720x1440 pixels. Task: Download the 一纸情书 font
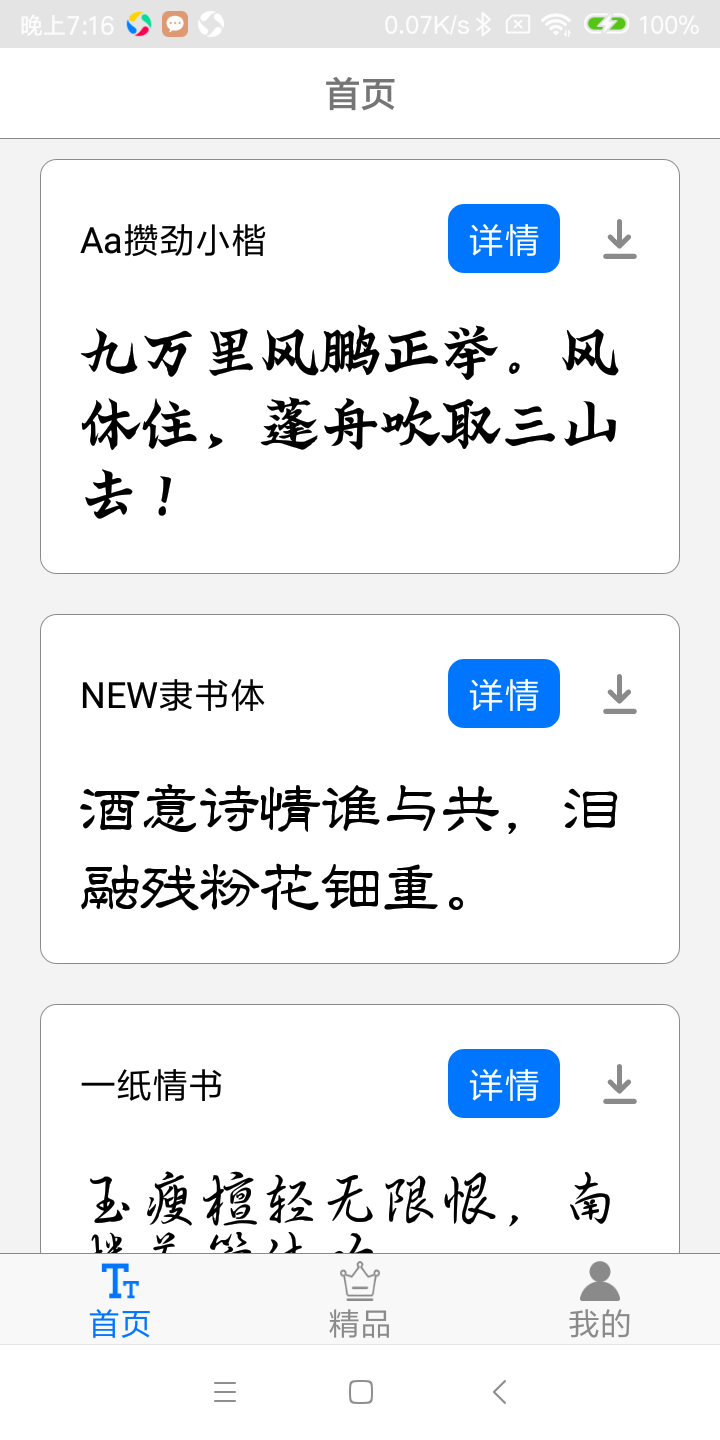click(620, 1083)
